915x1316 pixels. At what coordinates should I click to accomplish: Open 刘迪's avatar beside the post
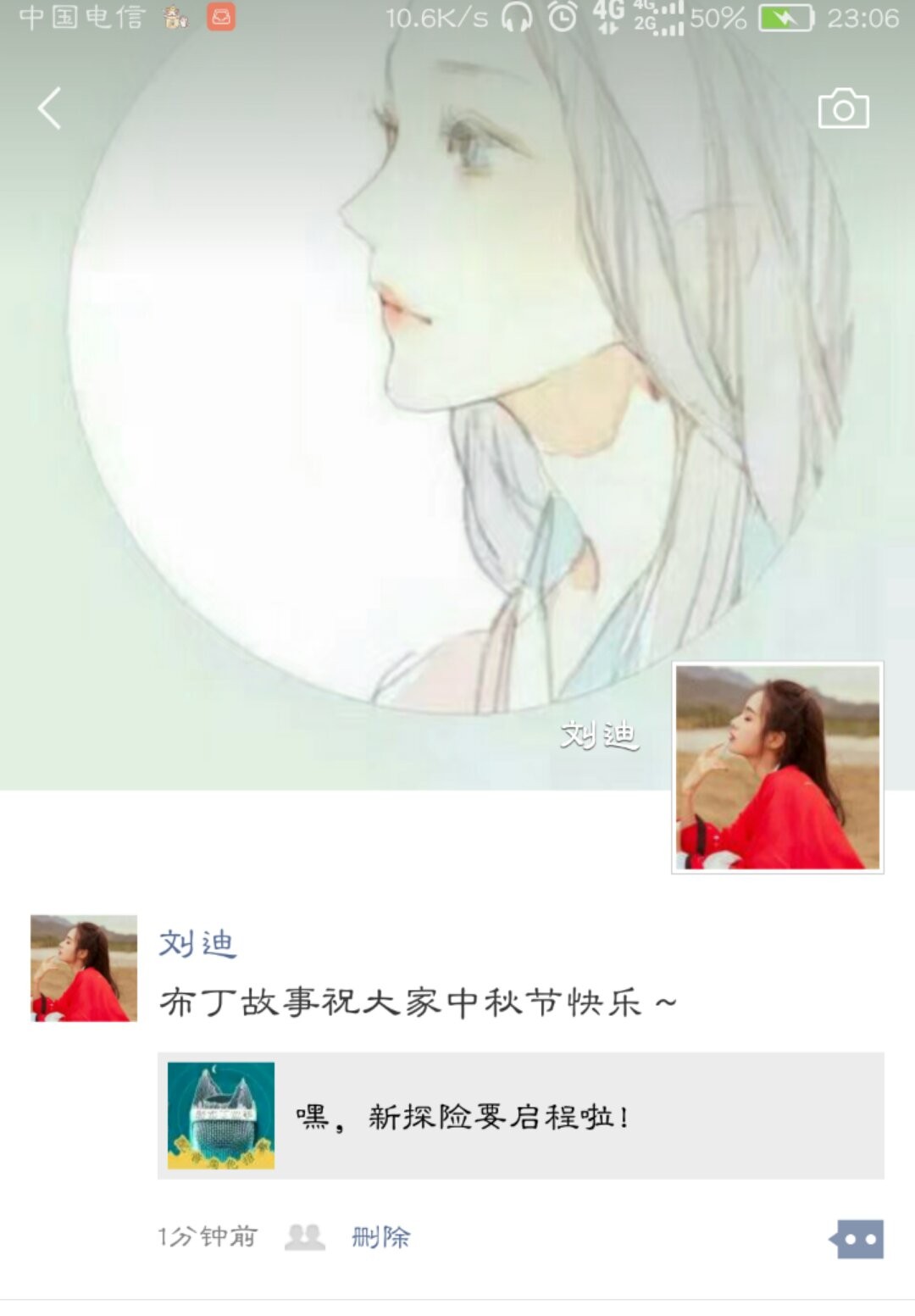point(84,968)
